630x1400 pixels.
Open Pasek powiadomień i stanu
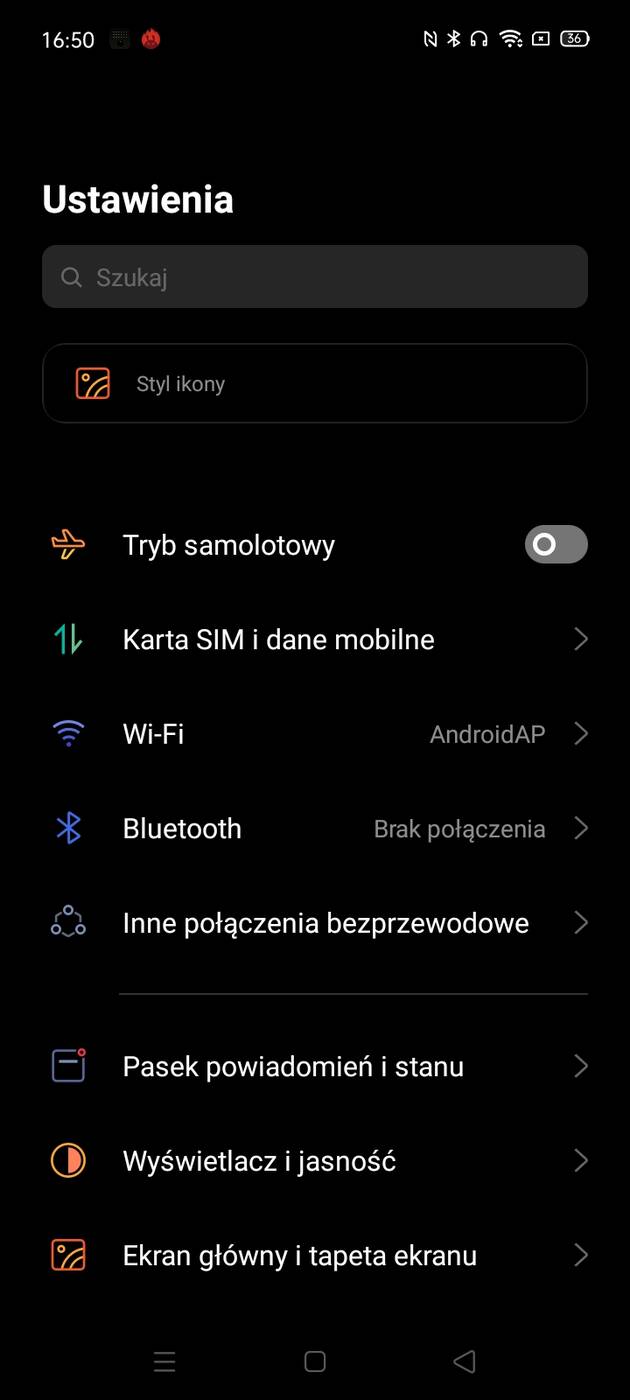pos(314,1067)
